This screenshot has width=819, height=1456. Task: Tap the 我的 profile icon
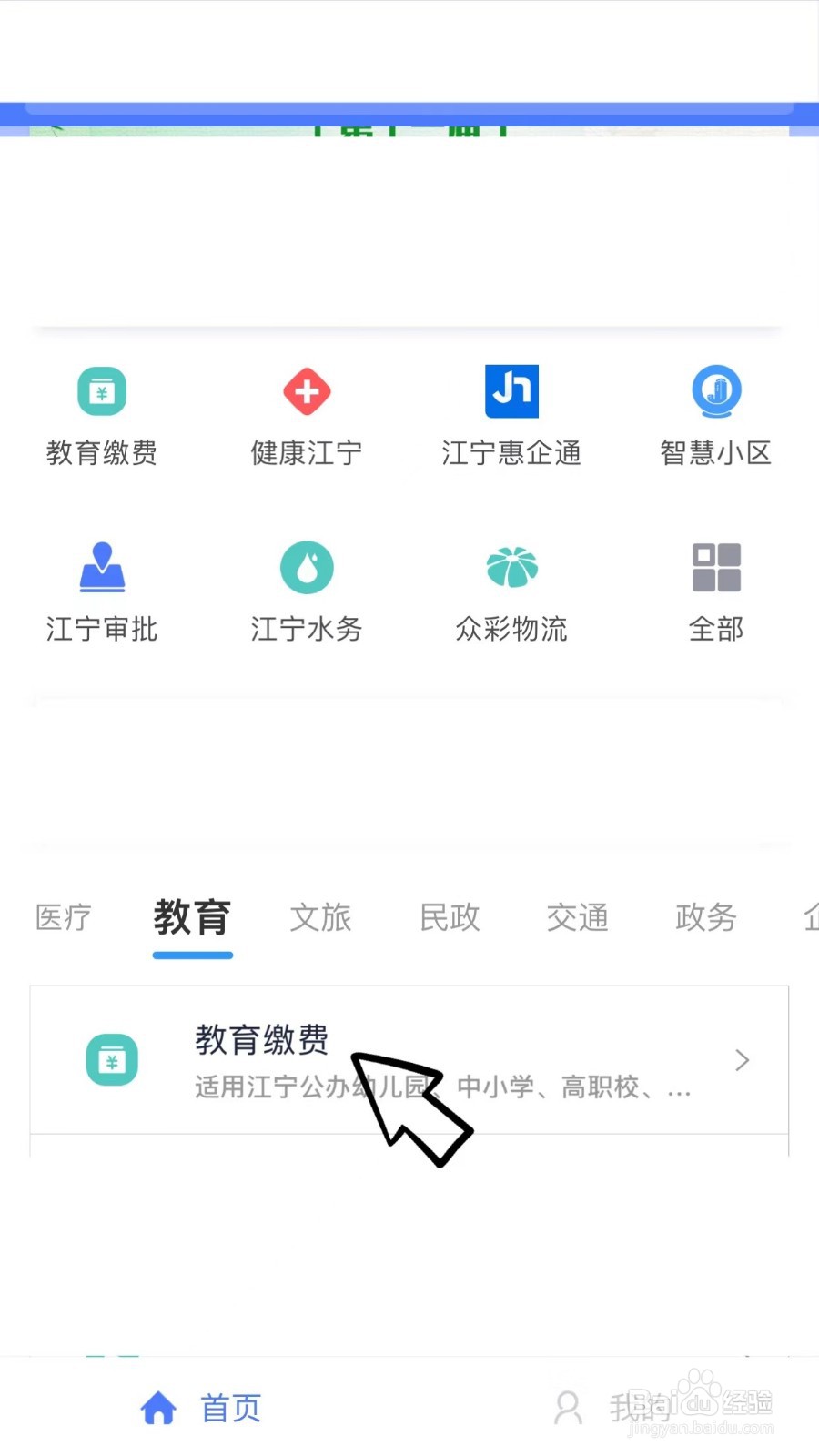coord(570,1407)
